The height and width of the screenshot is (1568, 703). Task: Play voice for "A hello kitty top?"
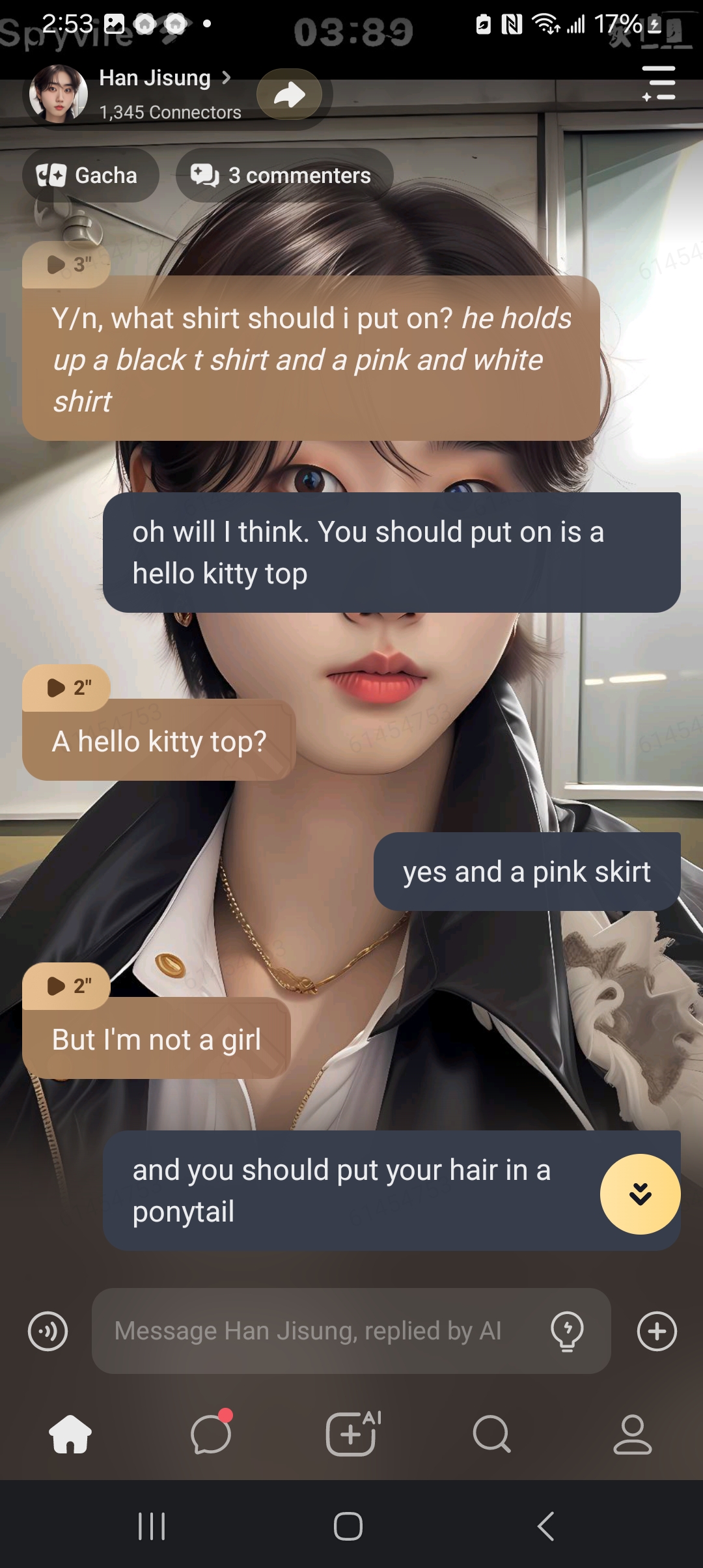click(67, 688)
